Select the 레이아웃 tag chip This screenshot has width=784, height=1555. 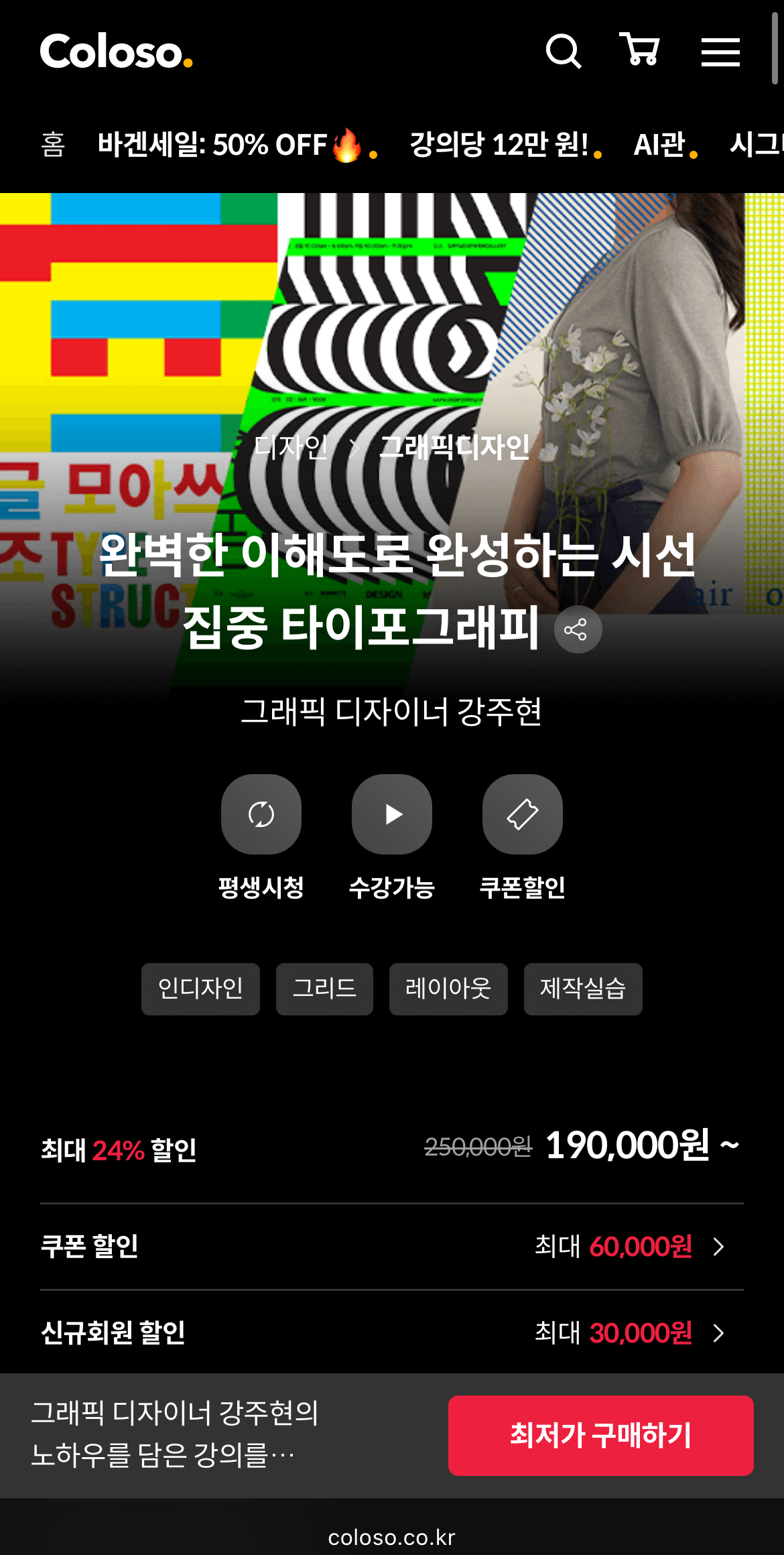coord(448,989)
